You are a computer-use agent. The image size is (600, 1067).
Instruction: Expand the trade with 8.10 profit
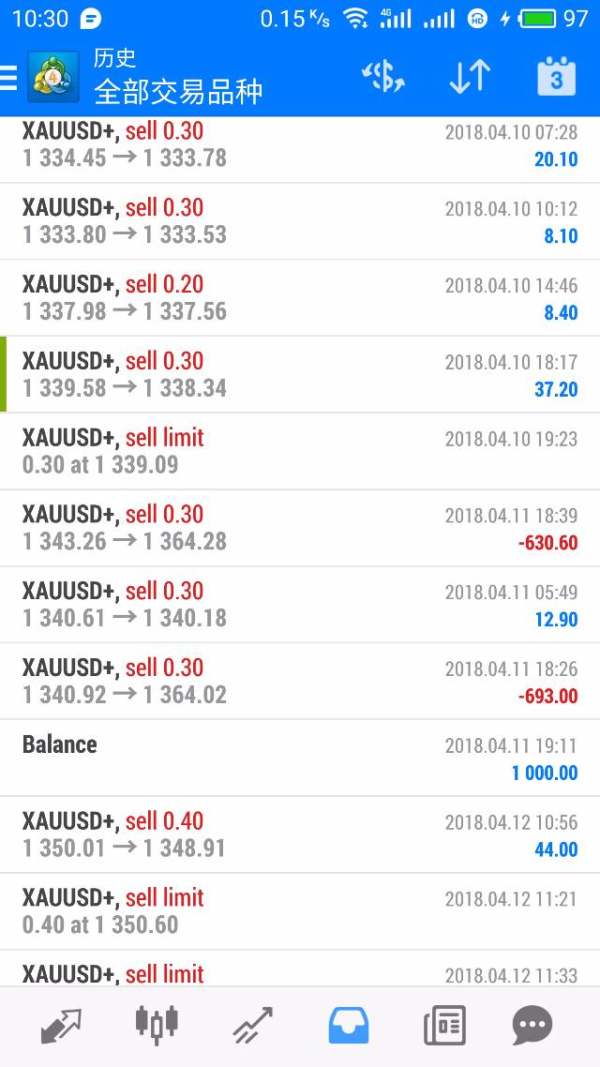[300, 221]
